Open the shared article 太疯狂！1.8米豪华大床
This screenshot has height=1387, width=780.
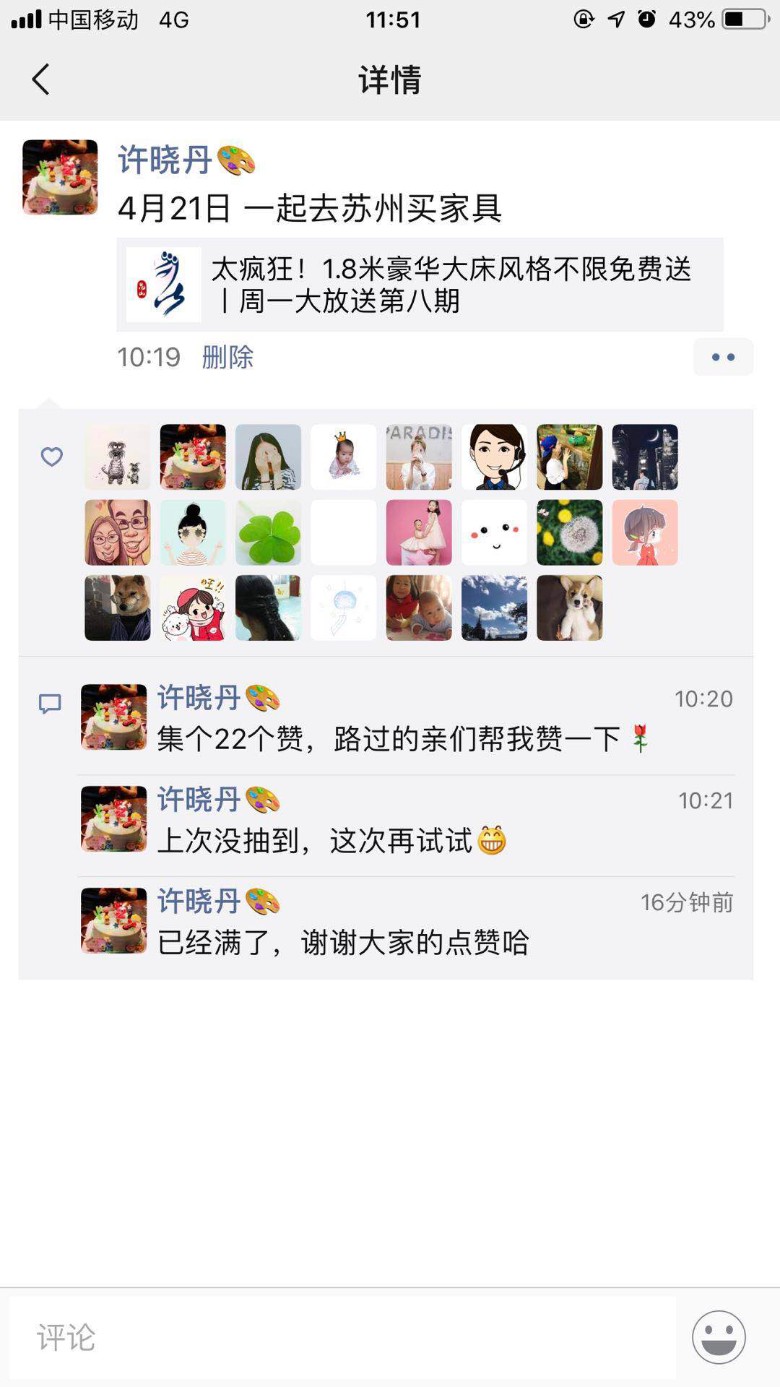[420, 285]
